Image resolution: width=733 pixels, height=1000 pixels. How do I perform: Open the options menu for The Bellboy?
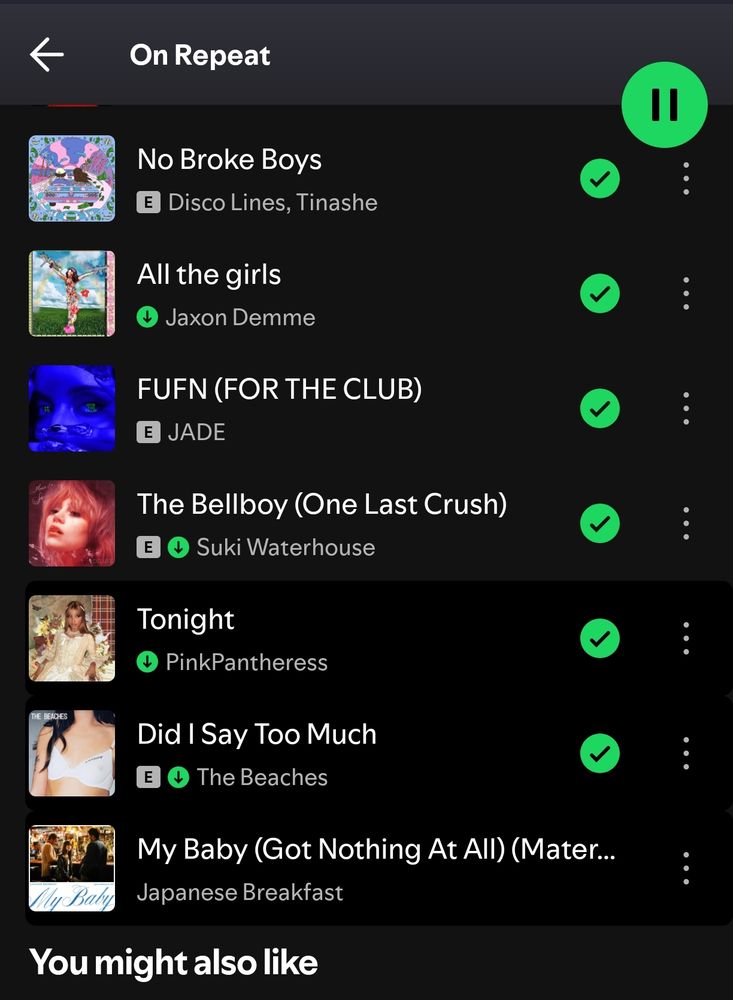[x=686, y=523]
